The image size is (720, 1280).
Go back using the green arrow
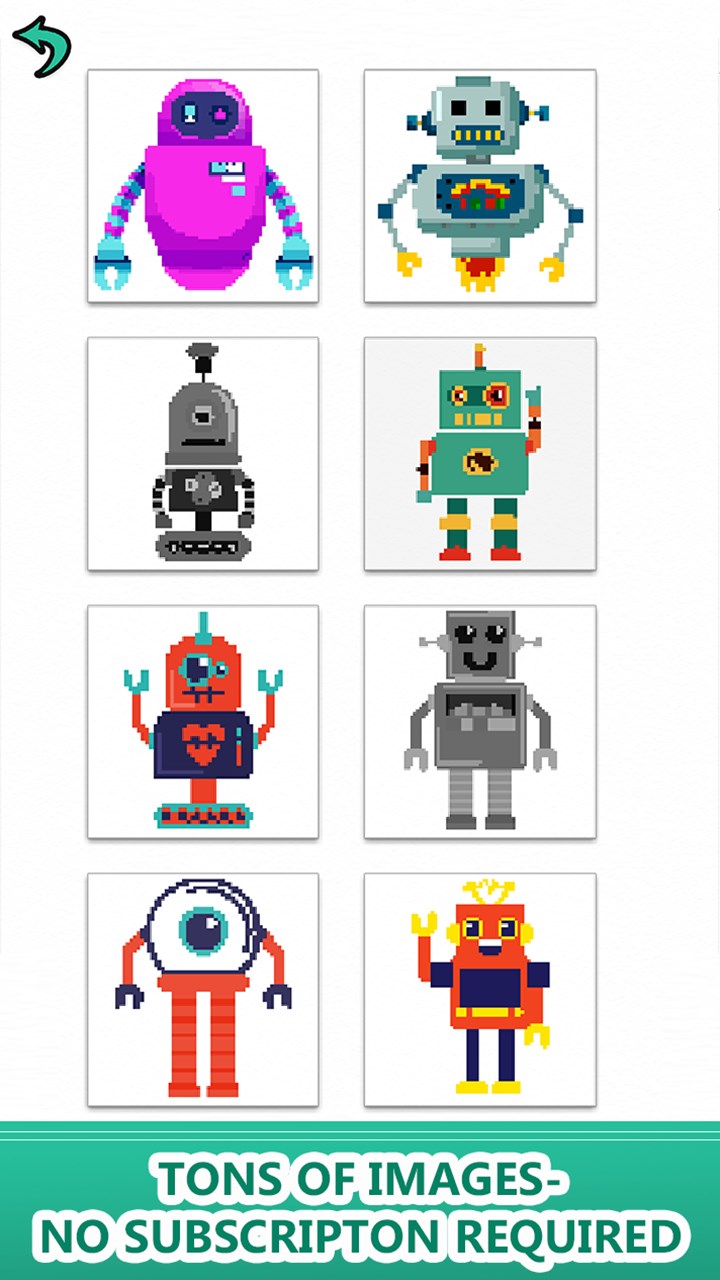[42, 45]
